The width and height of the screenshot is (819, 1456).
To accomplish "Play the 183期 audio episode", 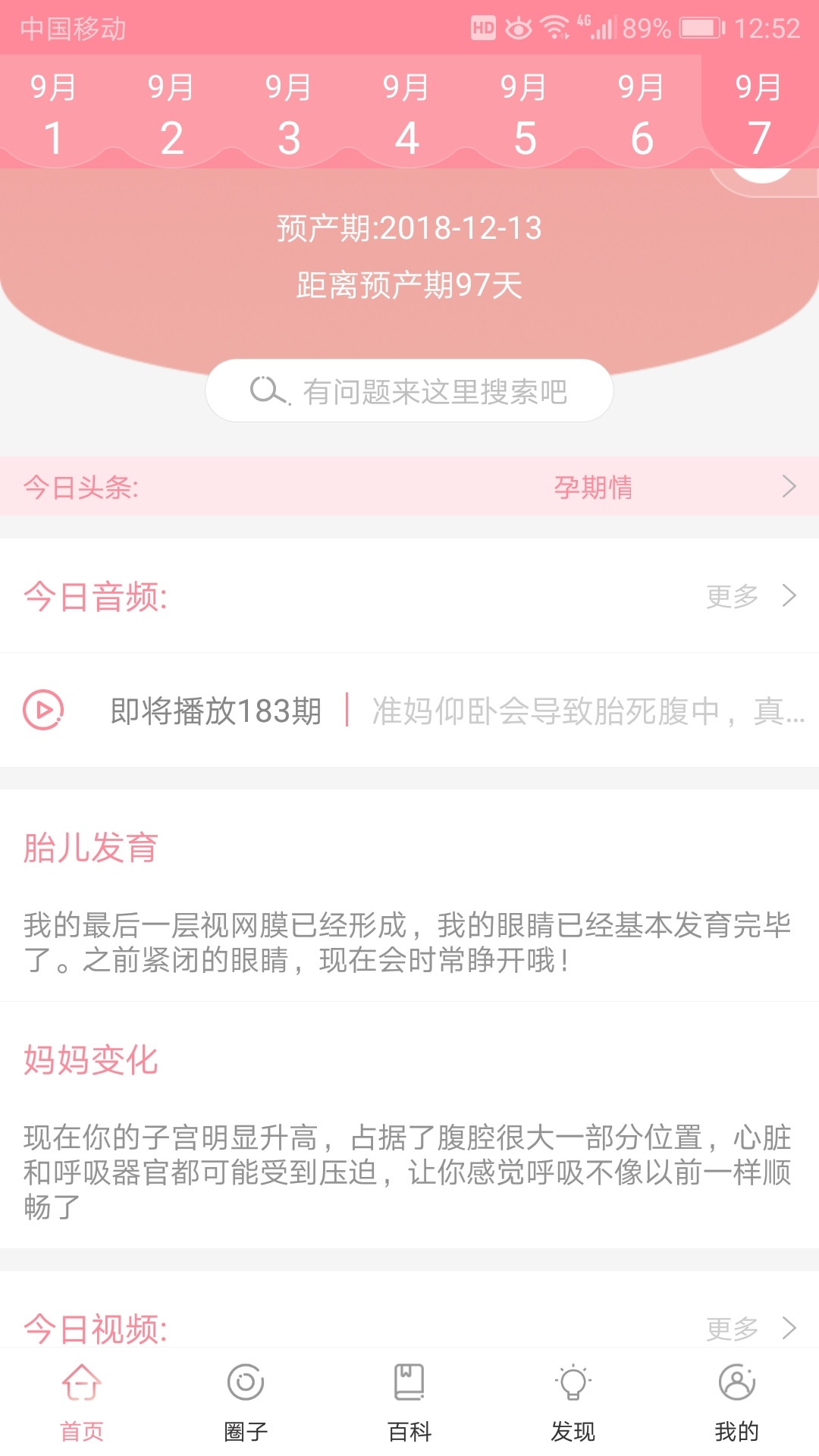I will [x=43, y=711].
